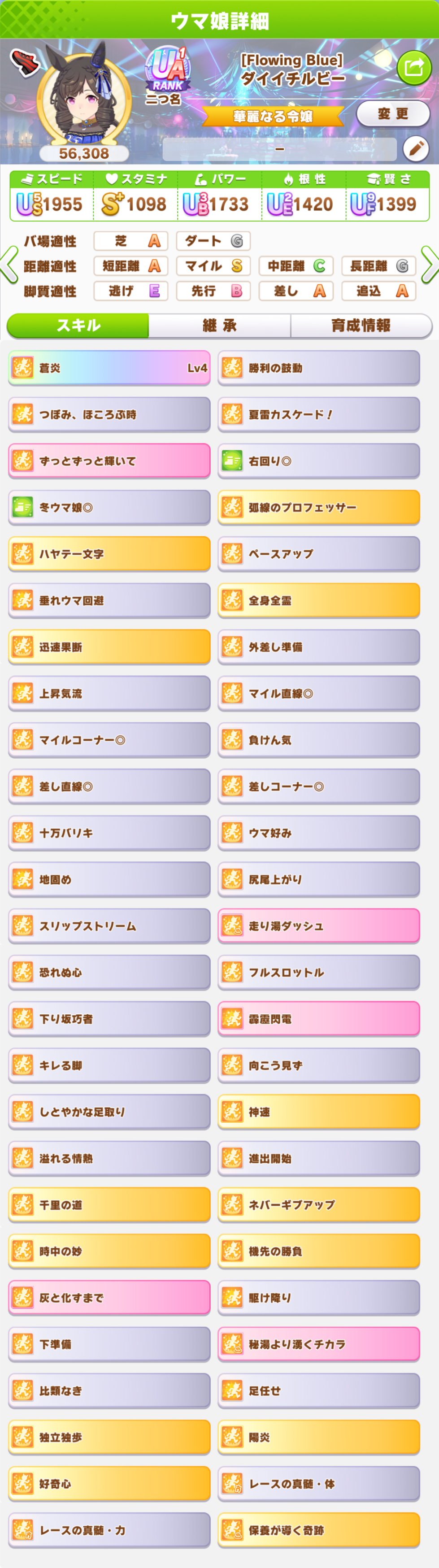Open the 全身全霊 skill

(319, 600)
